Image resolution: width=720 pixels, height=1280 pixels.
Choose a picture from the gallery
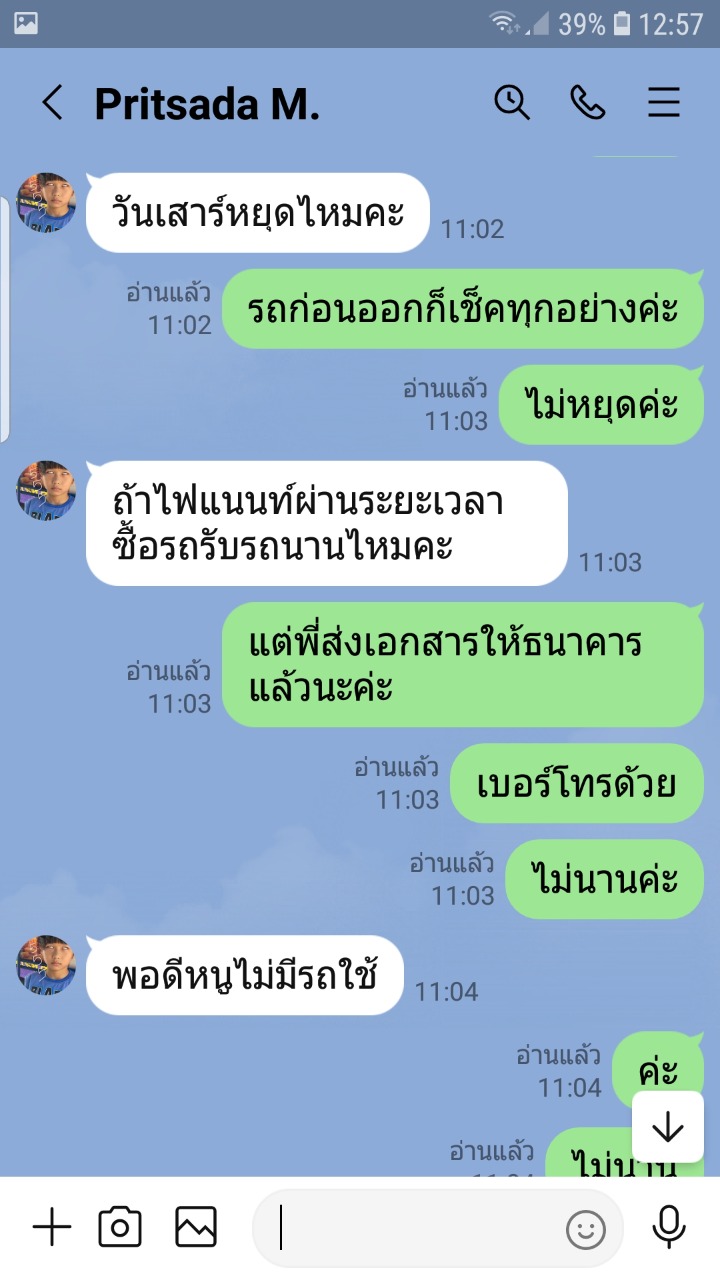[x=196, y=1227]
